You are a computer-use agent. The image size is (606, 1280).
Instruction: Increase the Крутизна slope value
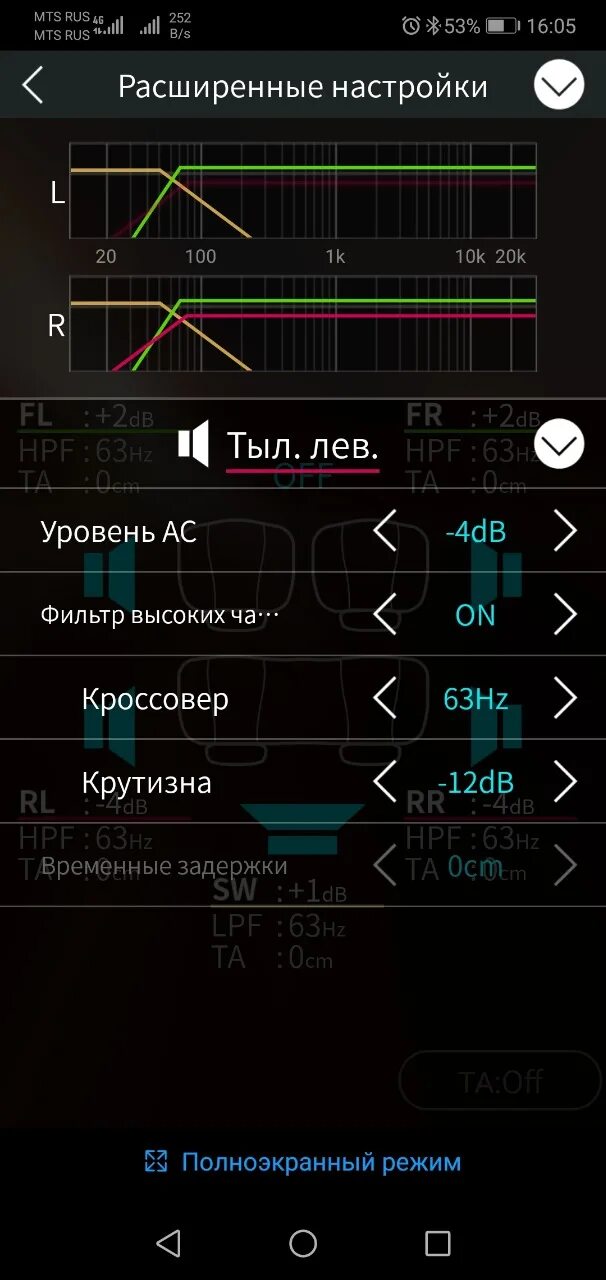[565, 781]
